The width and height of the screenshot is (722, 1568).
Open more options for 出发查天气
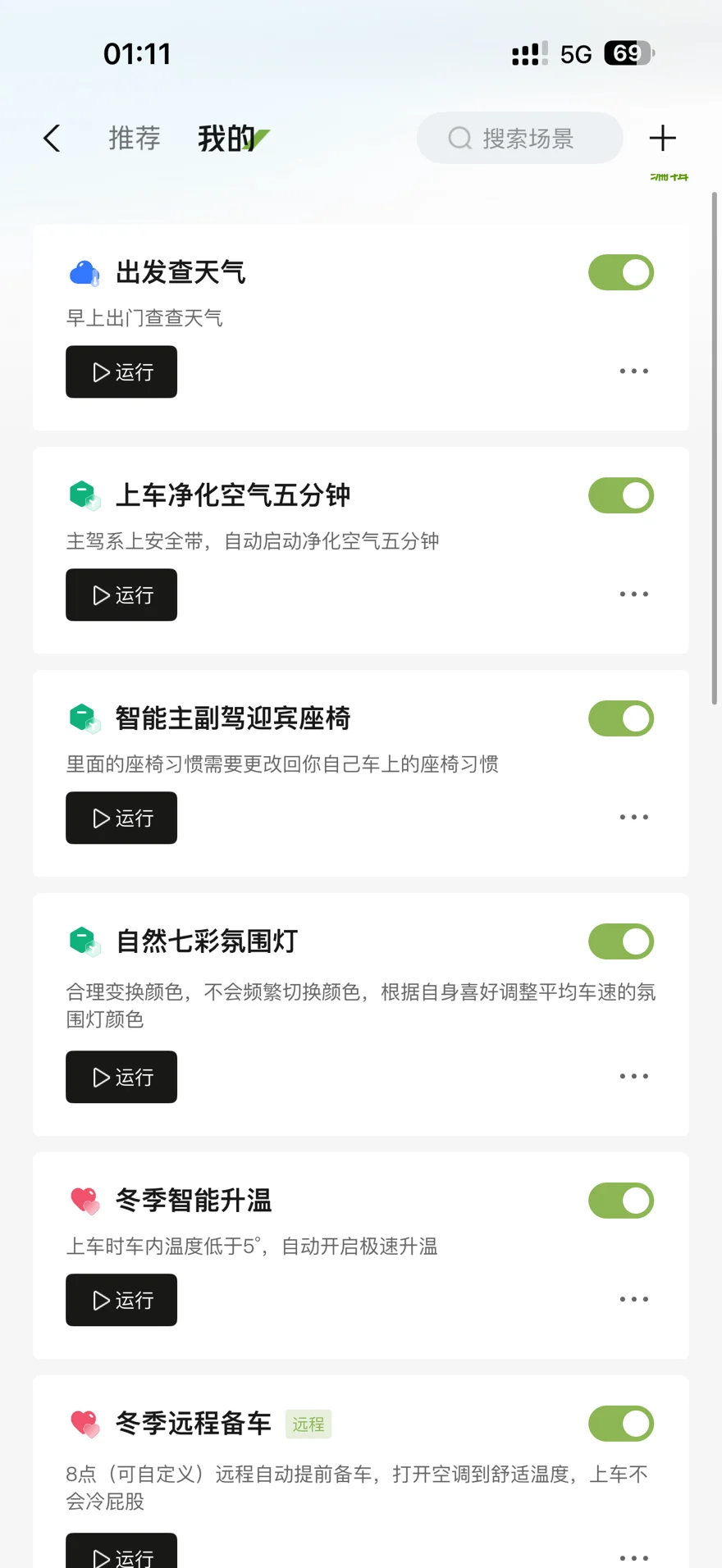(x=633, y=371)
